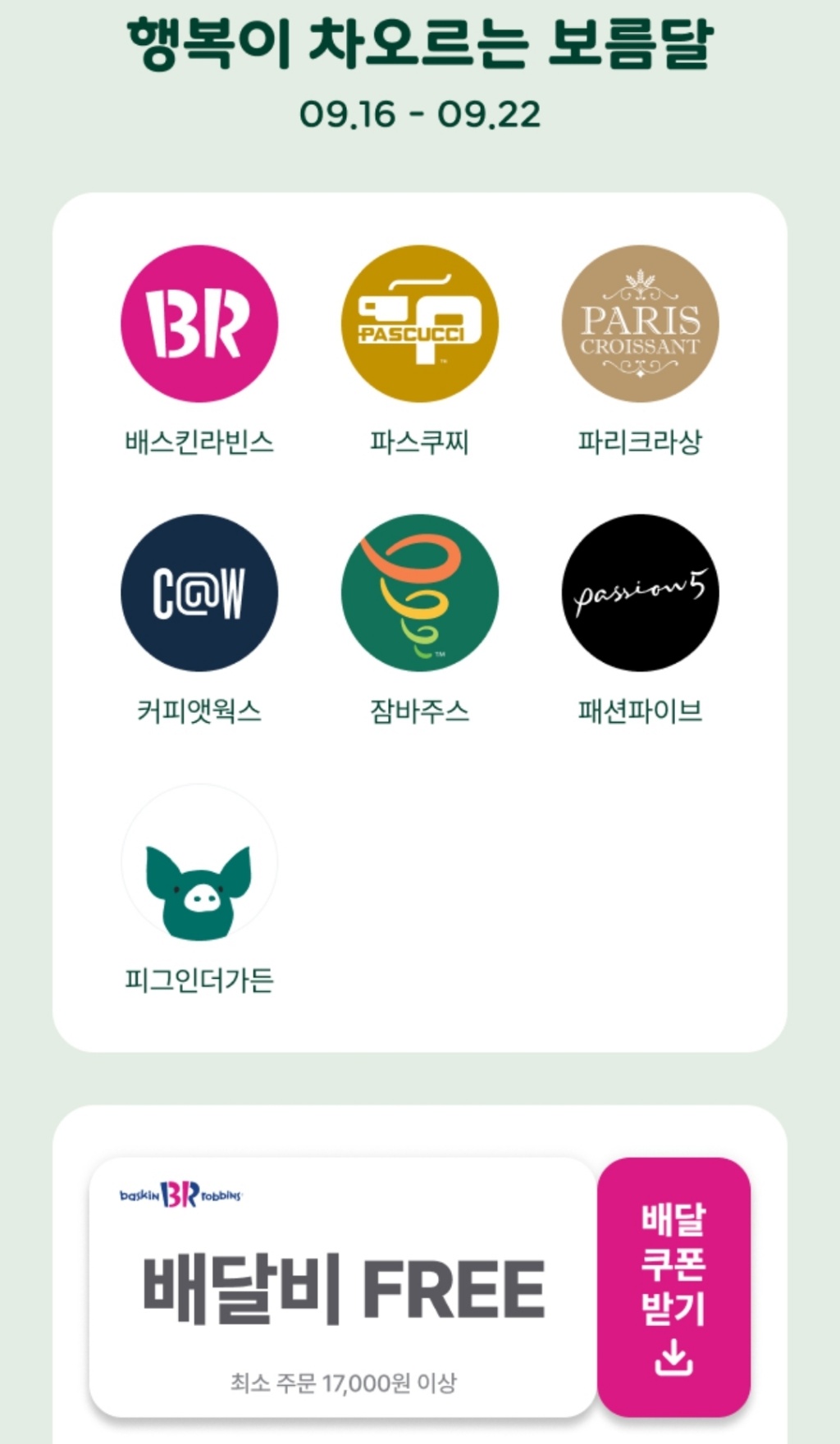Screen dimensions: 840x1444
Task: Click the small Baskin Robbins logo on coupon
Action: tap(180, 1197)
